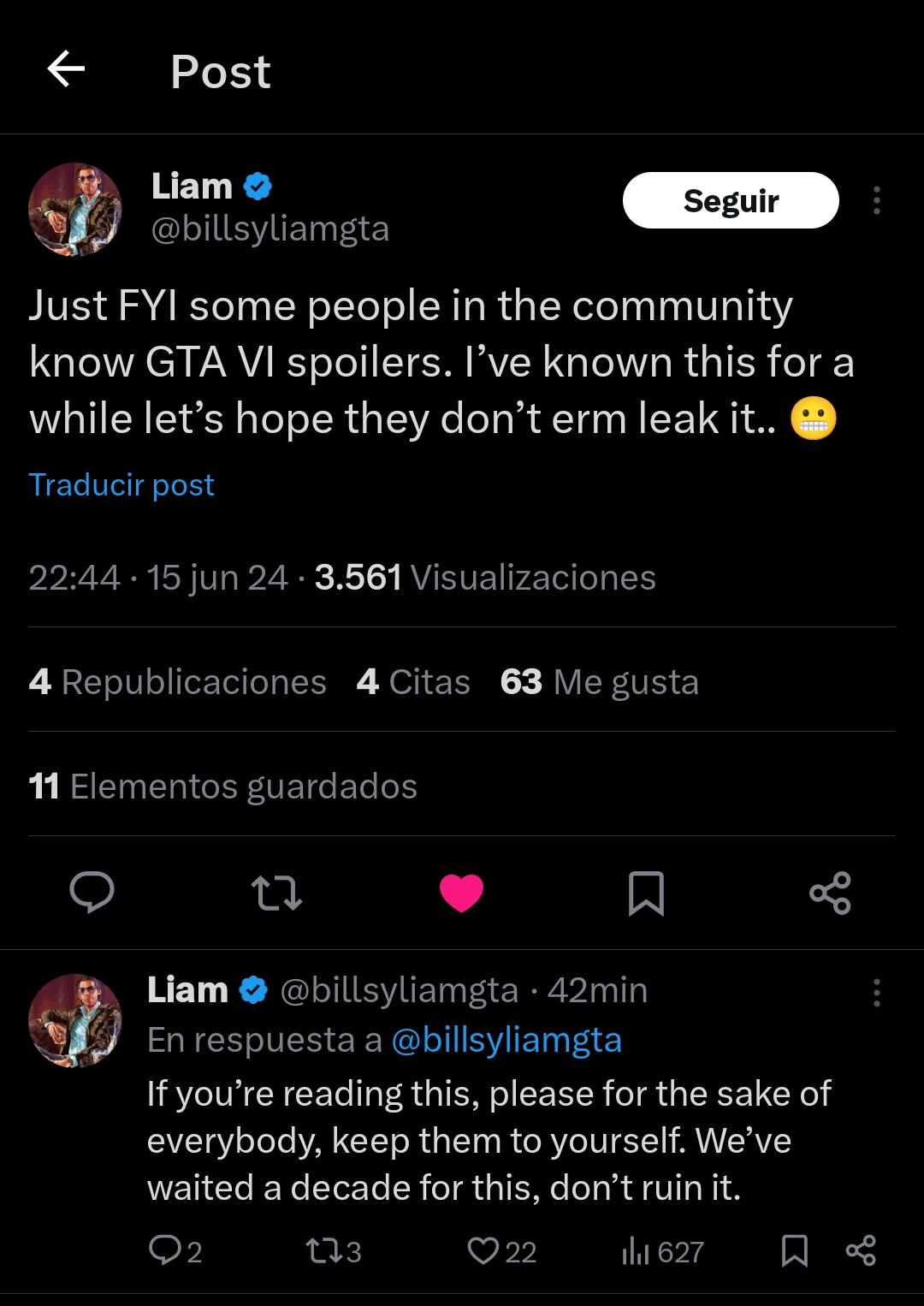Reply to Liam's follow-up post
Screen dimensions: 924x1306
pyautogui.click(x=168, y=1252)
